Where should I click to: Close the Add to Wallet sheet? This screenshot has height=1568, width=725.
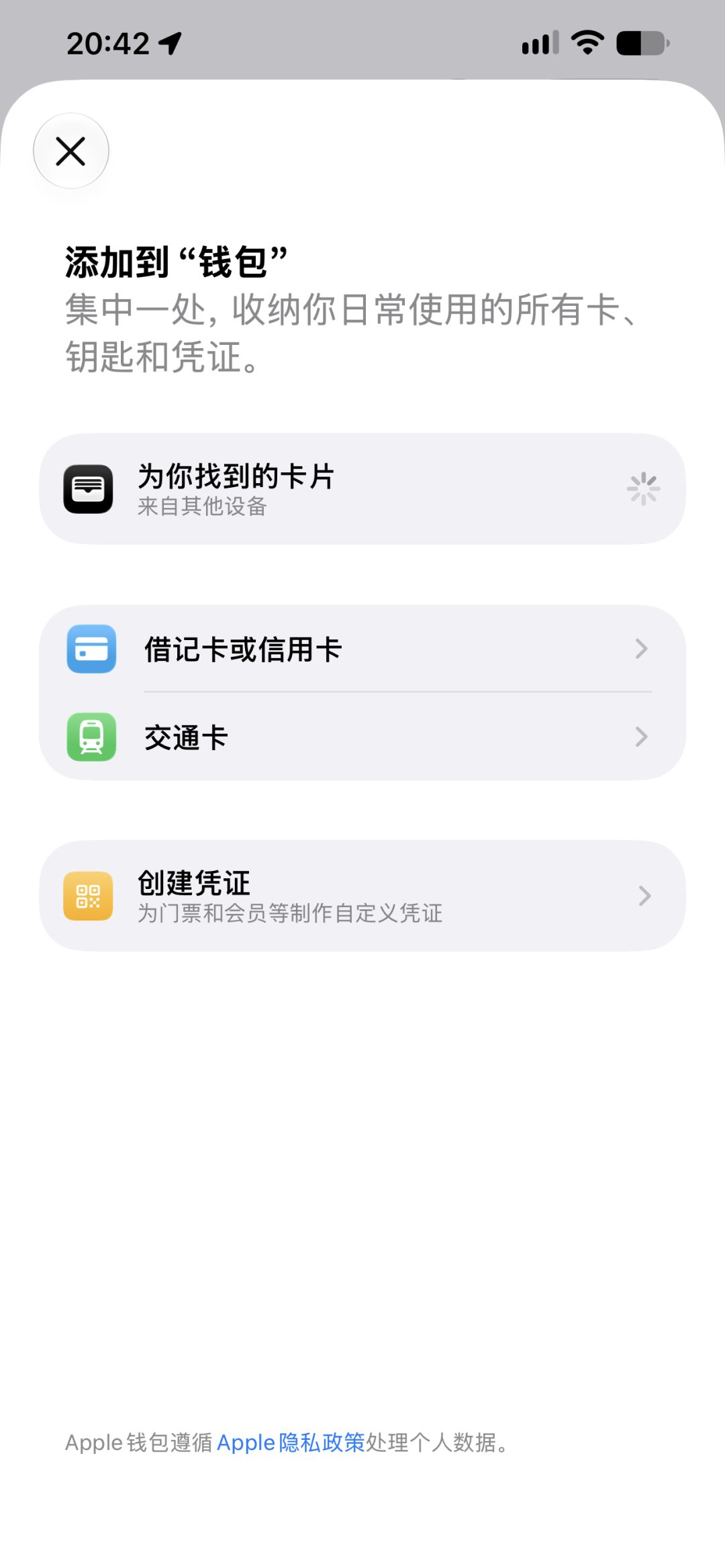click(x=71, y=151)
